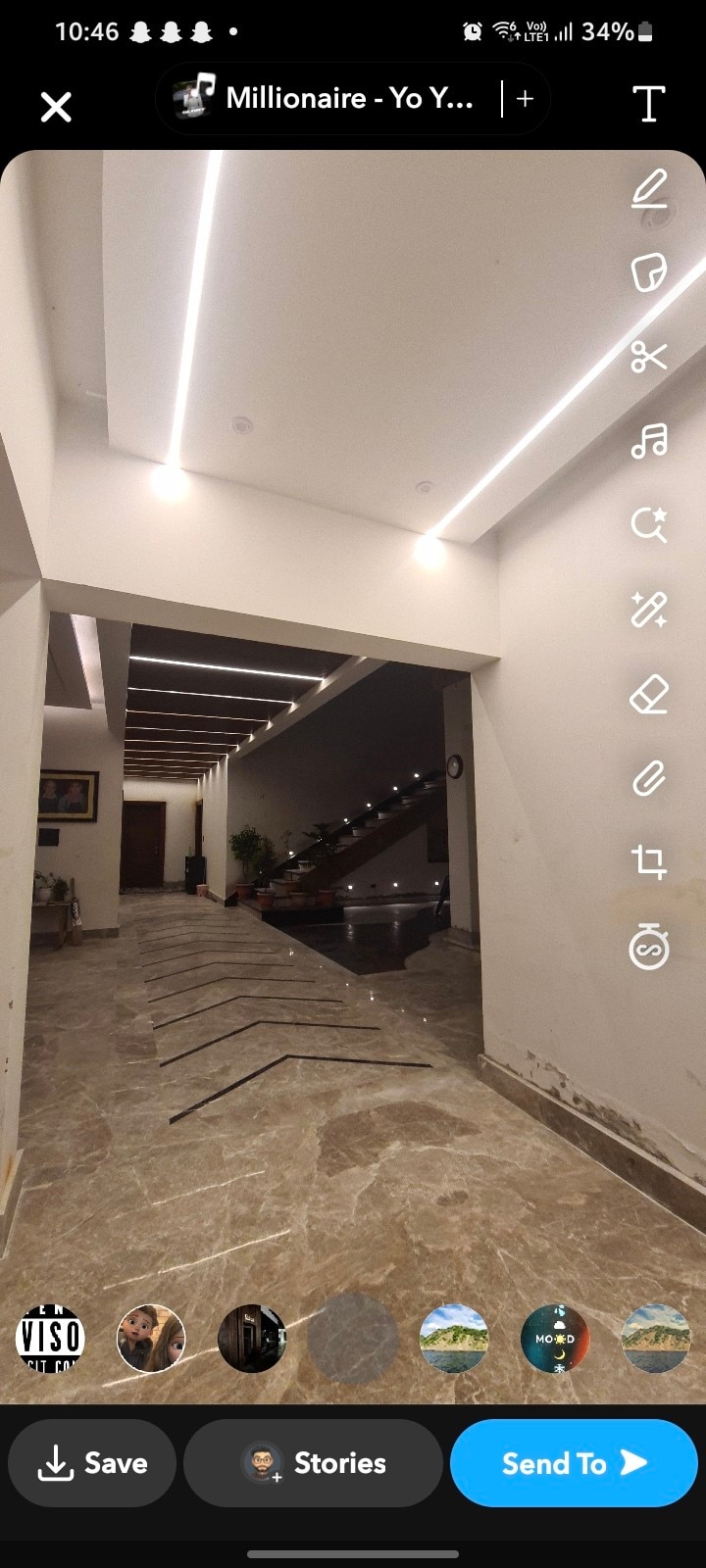Post the snap to Stories
Viewport: 706px width, 1568px height.
coord(314,1463)
